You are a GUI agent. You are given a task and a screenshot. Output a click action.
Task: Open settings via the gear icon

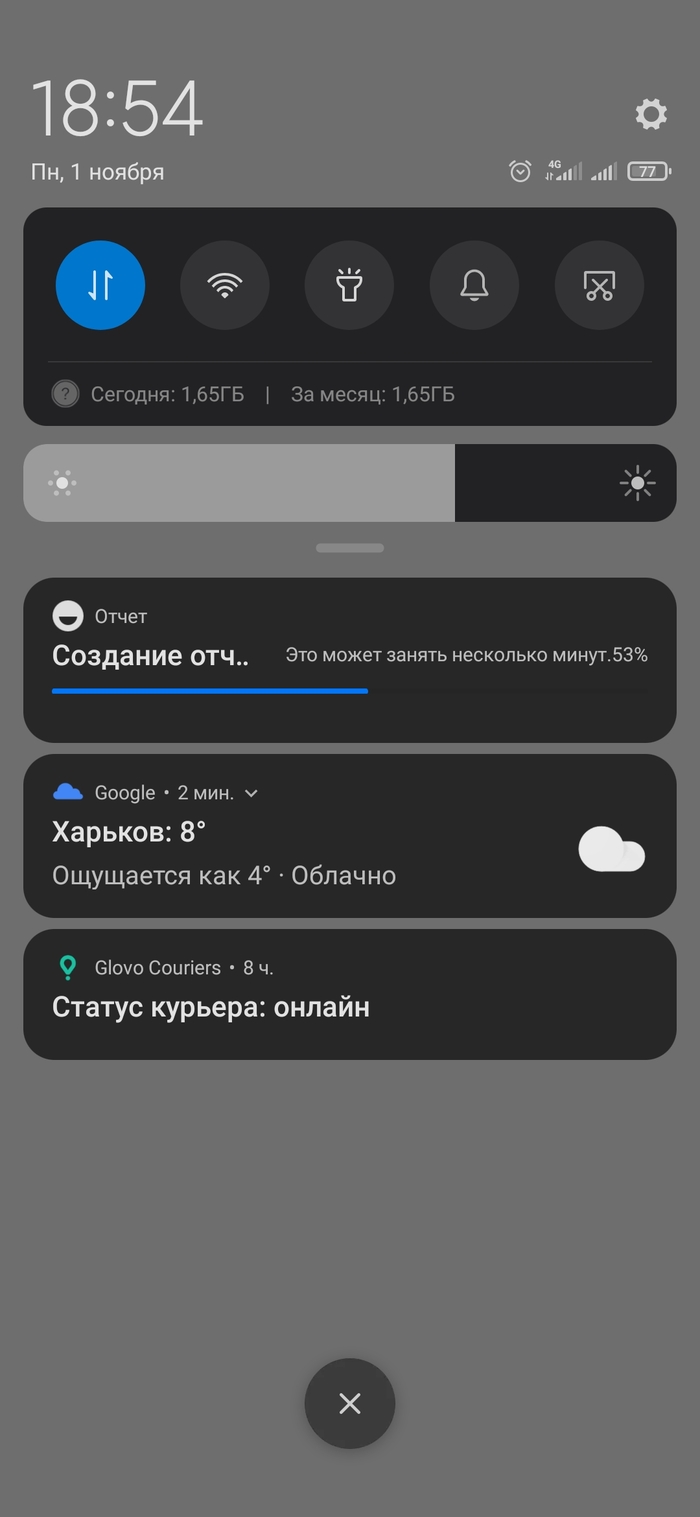tap(651, 114)
